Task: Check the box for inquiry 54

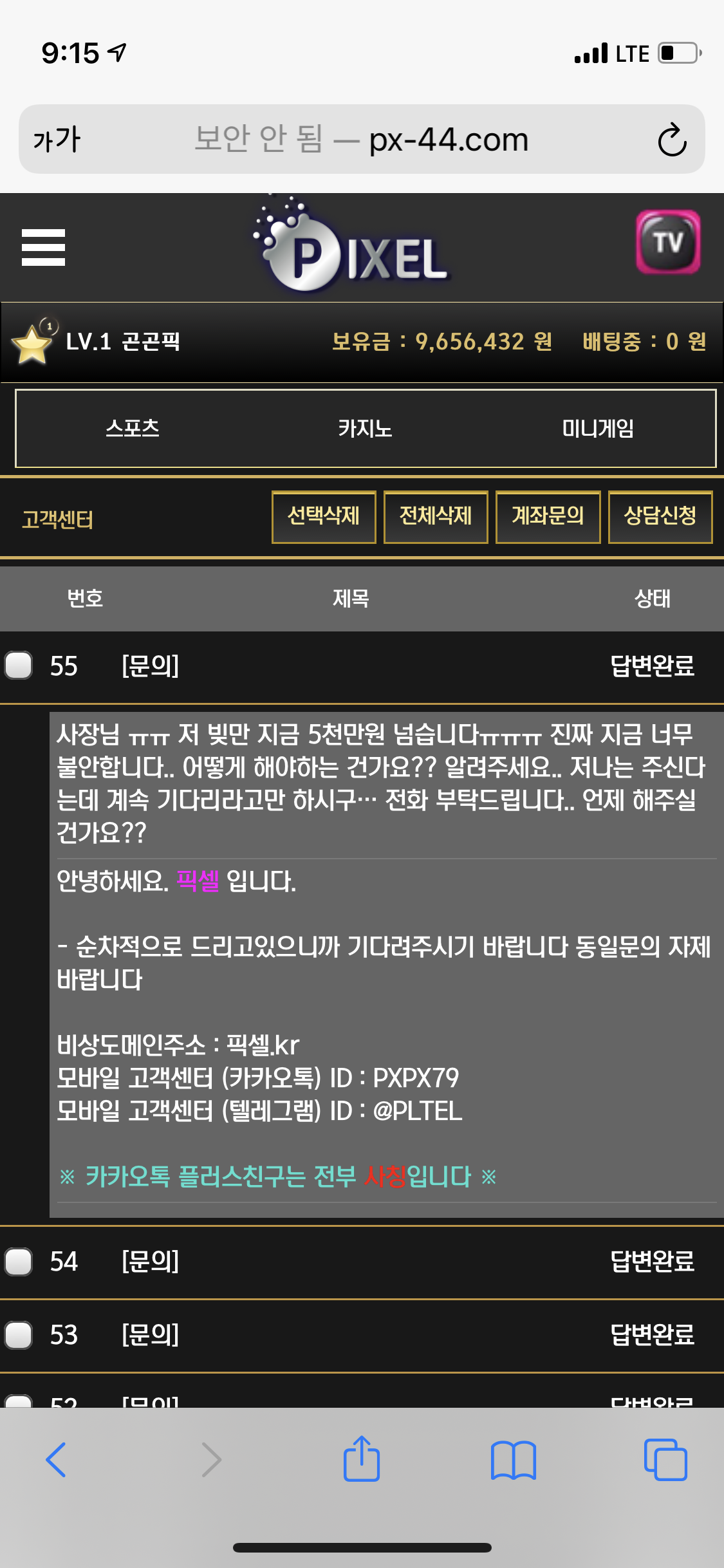Action: point(19,1262)
